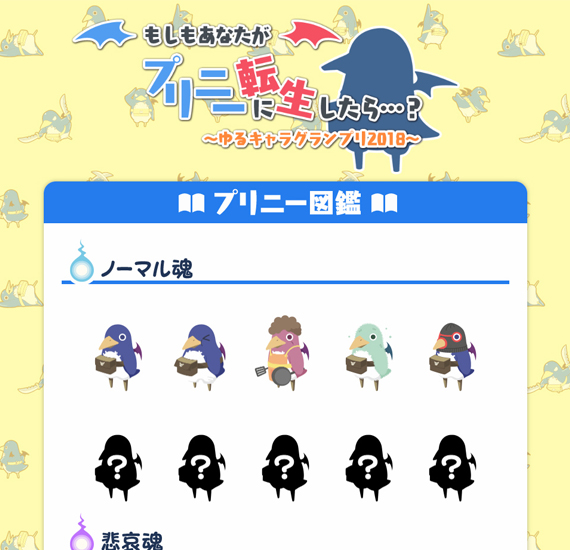The width and height of the screenshot is (570, 550).
Task: Select the winking blue Prinny
Action: [200, 357]
